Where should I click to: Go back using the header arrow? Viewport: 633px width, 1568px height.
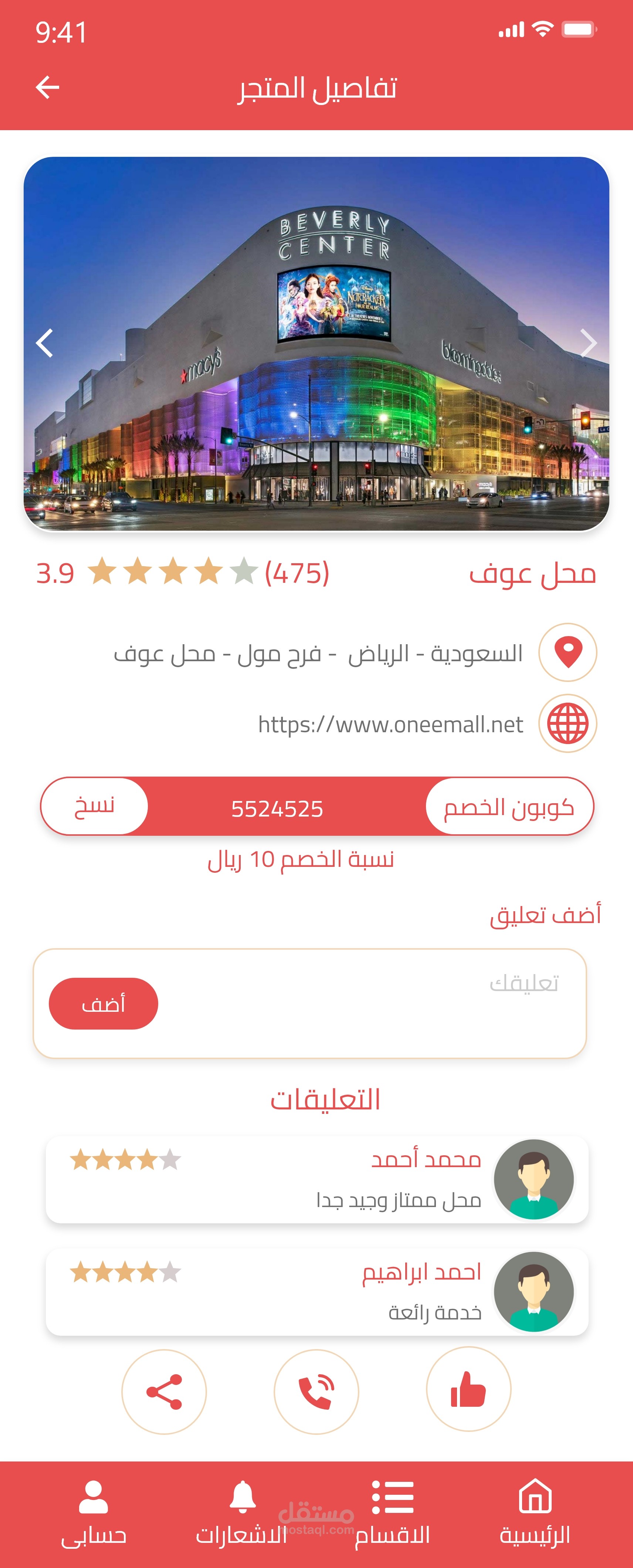47,88
